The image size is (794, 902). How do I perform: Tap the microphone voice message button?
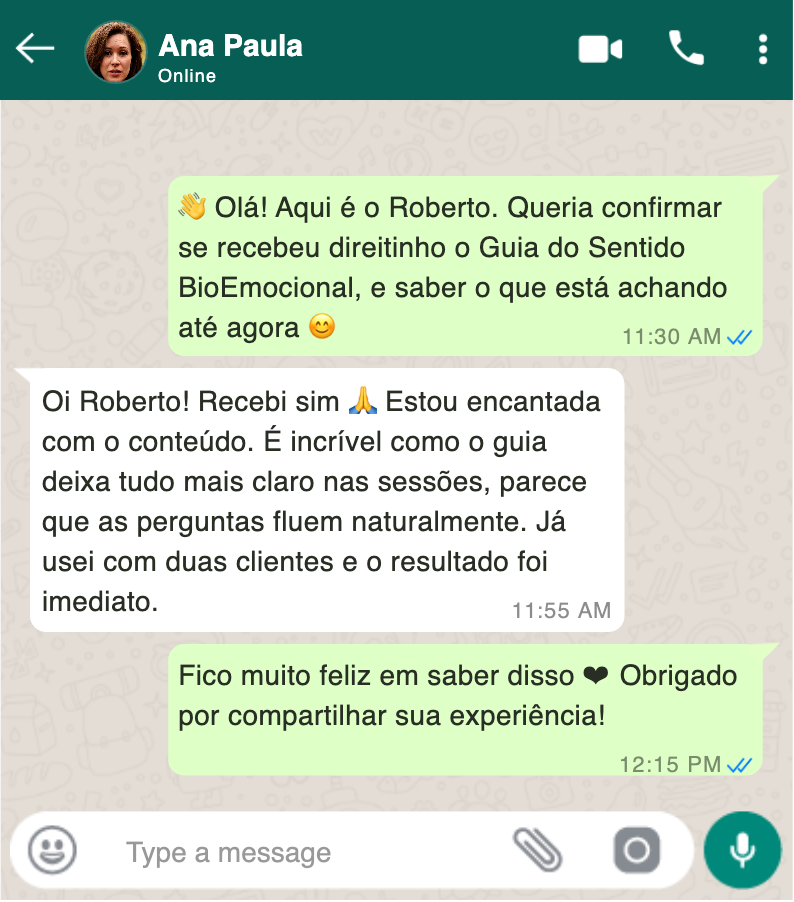coord(742,851)
